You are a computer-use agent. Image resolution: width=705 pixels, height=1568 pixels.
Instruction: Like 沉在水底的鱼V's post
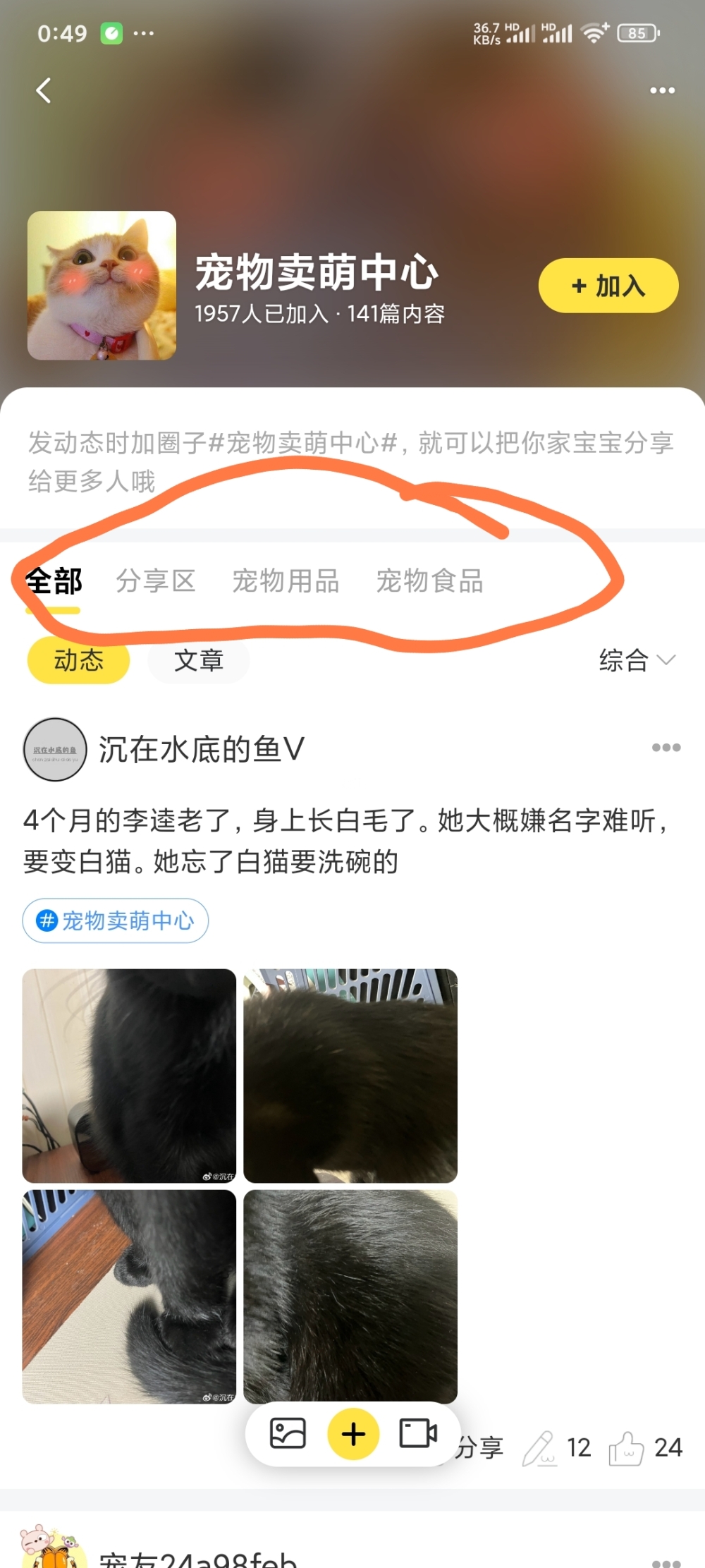pyautogui.click(x=645, y=1448)
